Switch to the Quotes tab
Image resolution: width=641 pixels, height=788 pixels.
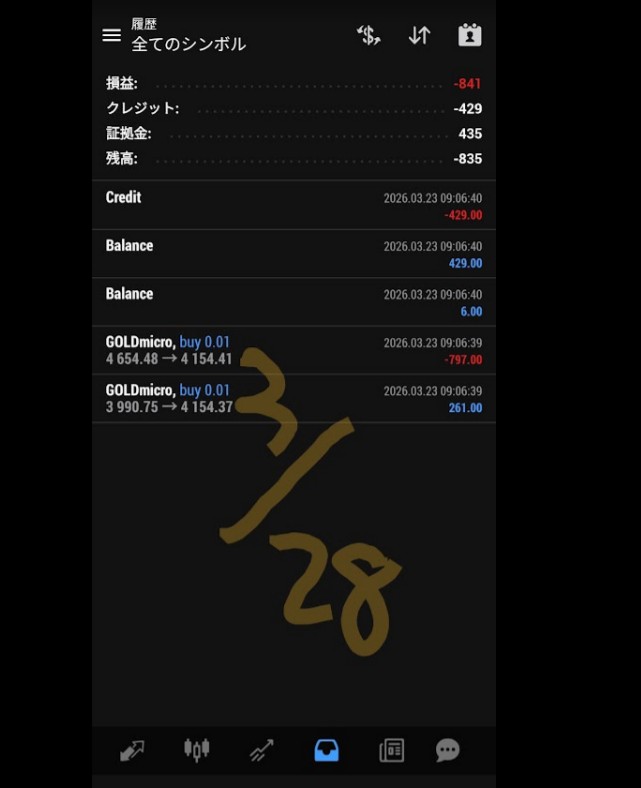[132, 750]
